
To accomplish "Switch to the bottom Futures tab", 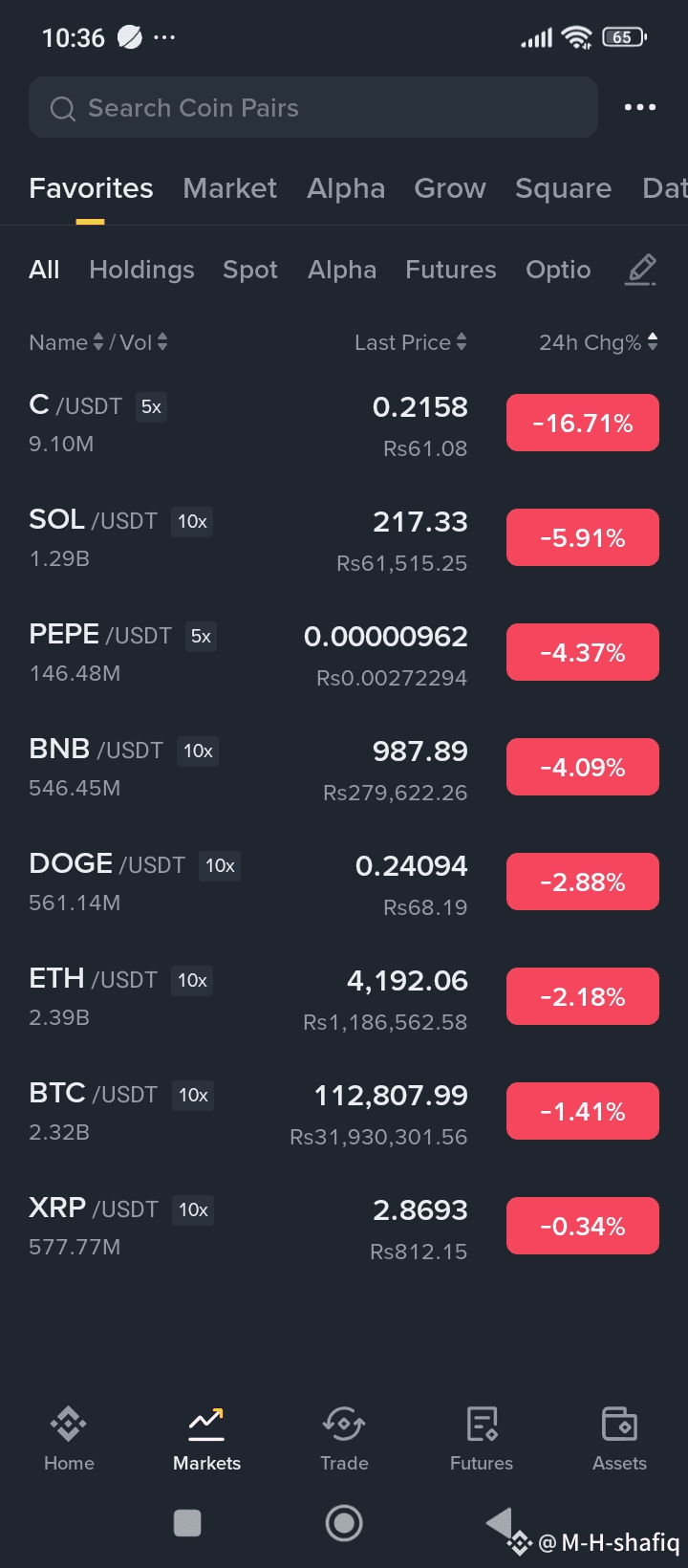I will pos(482,1439).
